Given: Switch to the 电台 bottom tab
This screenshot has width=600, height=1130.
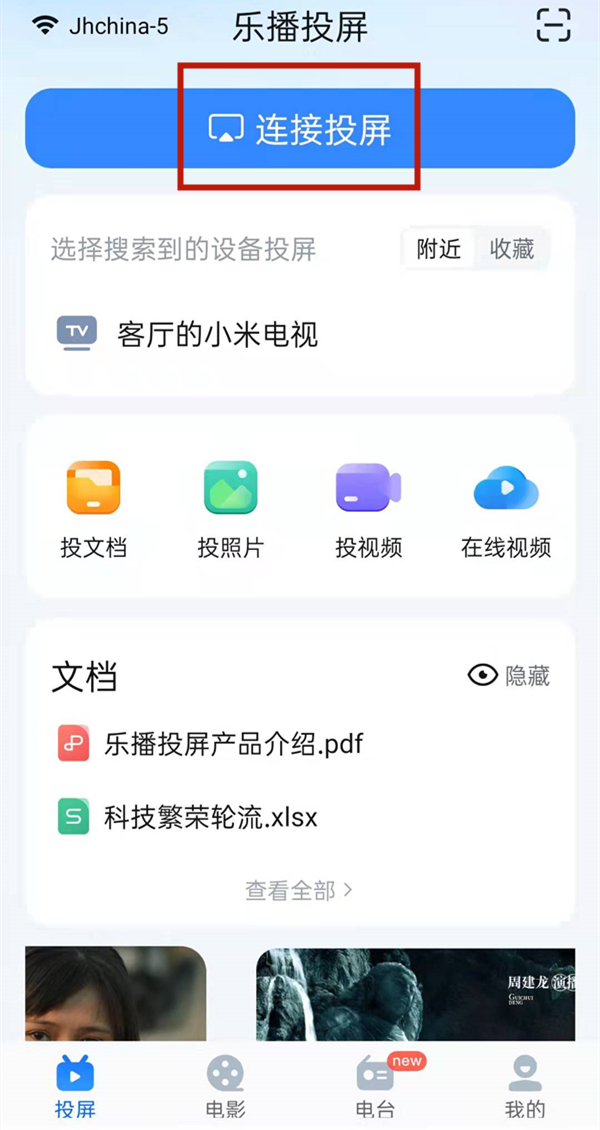Looking at the screenshot, I should [x=375, y=1085].
